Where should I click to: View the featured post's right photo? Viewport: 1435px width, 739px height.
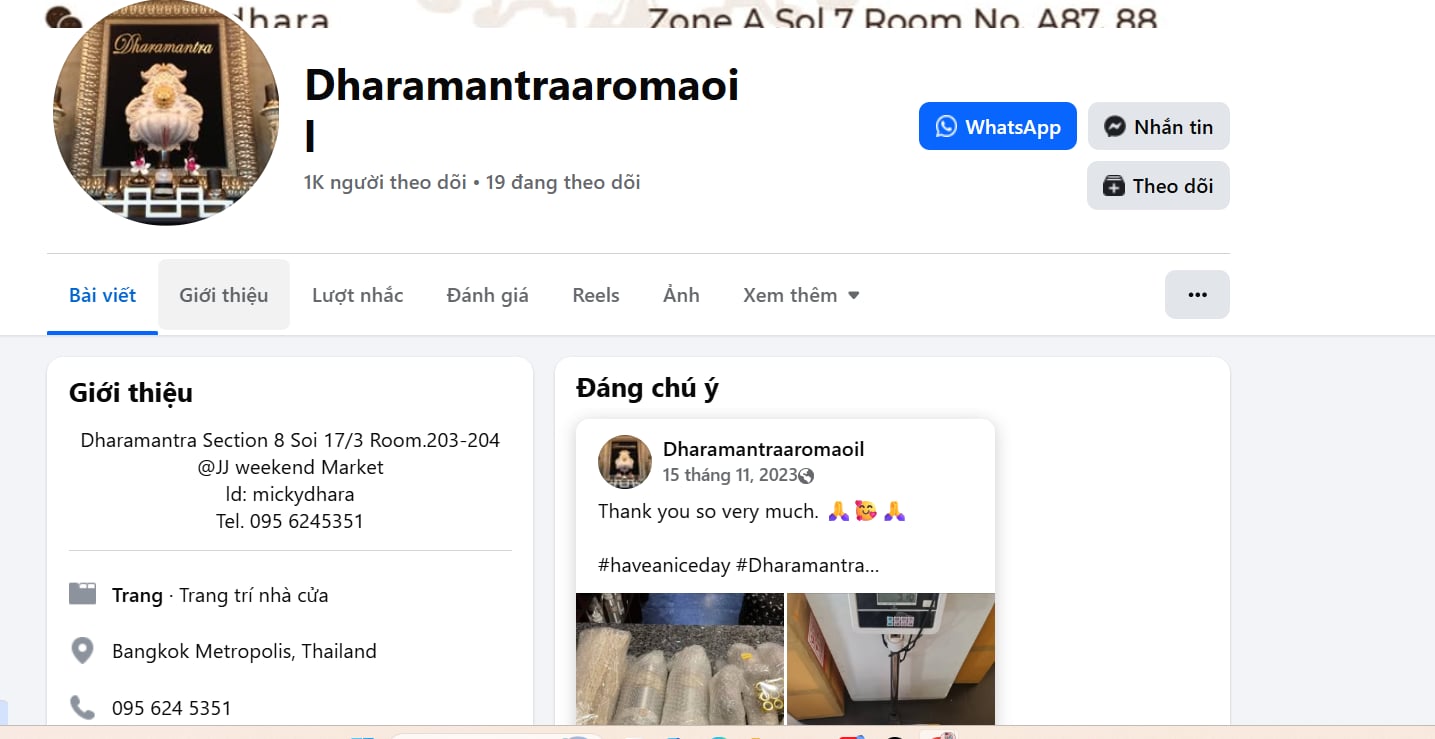[890, 658]
